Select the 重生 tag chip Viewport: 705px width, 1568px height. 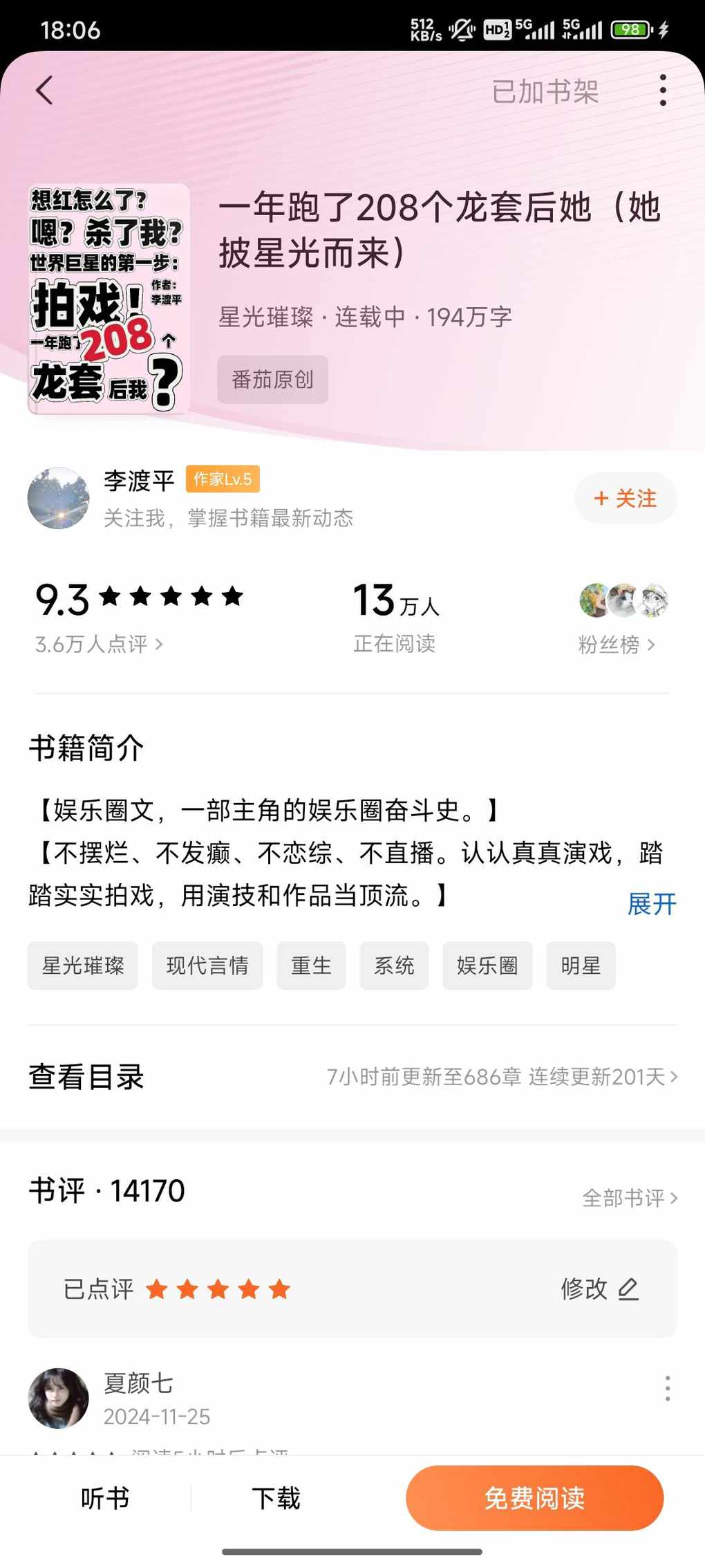point(311,966)
